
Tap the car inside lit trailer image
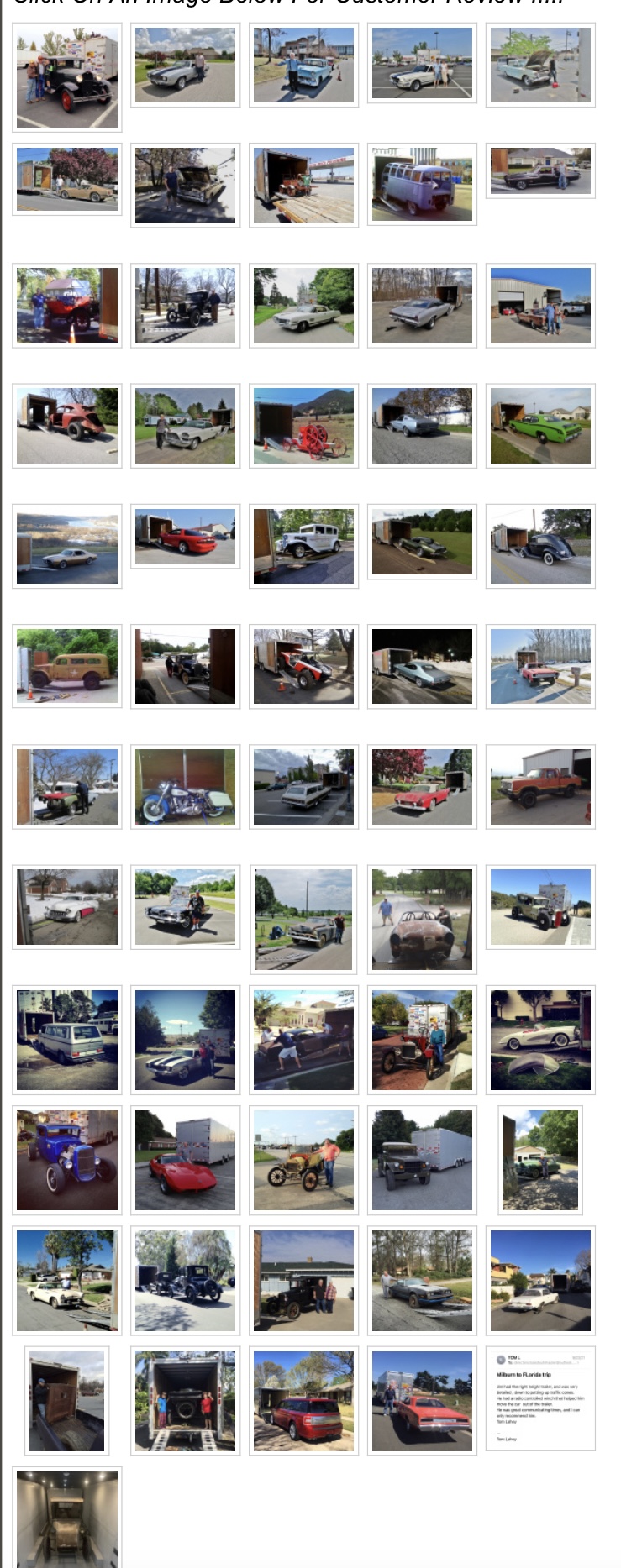(67, 1517)
